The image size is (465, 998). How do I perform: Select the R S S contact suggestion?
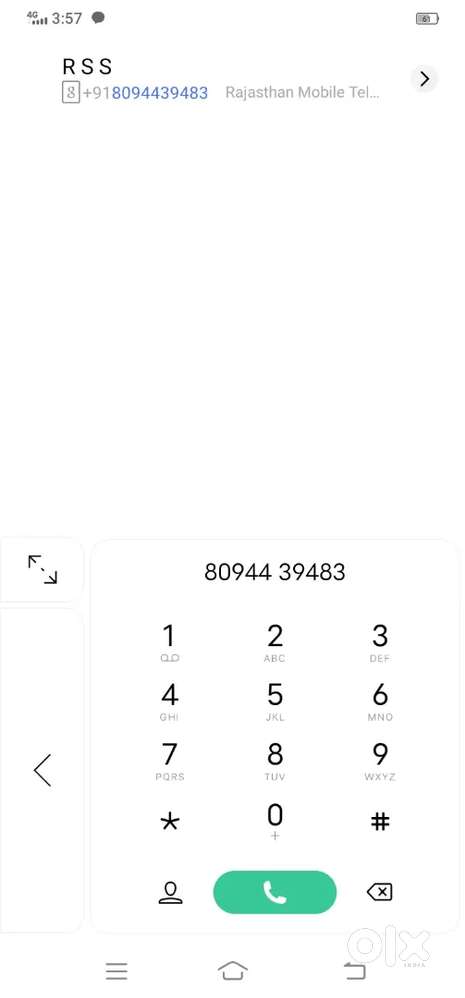coord(220,79)
